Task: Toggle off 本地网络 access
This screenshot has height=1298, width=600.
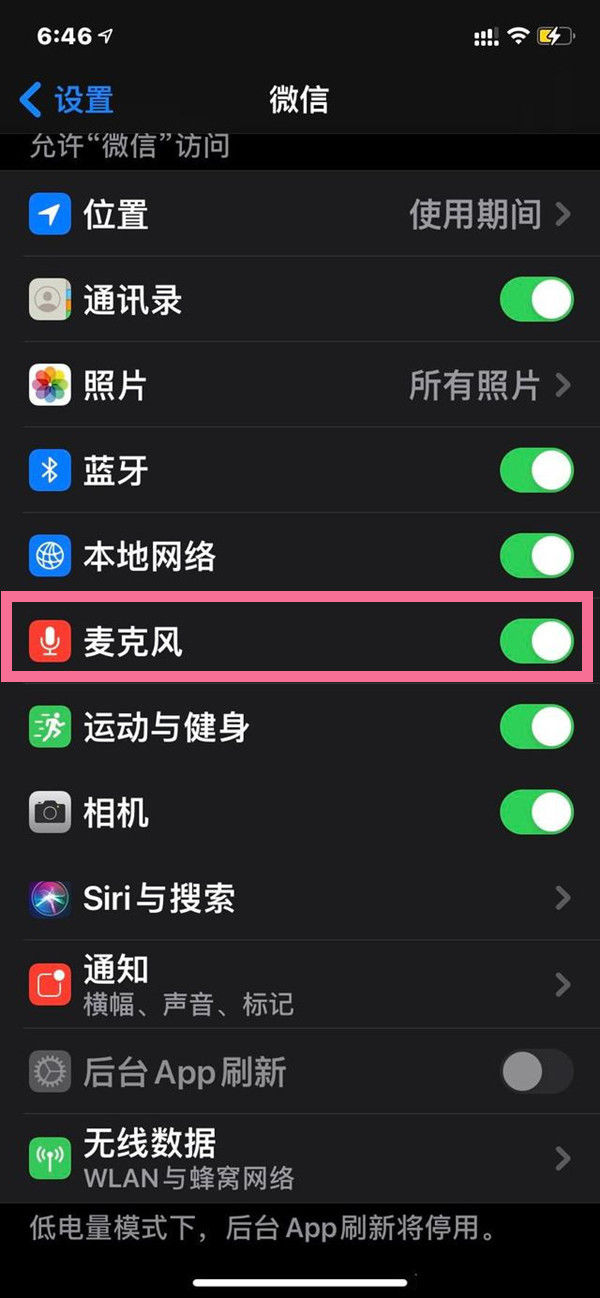Action: 536,556
